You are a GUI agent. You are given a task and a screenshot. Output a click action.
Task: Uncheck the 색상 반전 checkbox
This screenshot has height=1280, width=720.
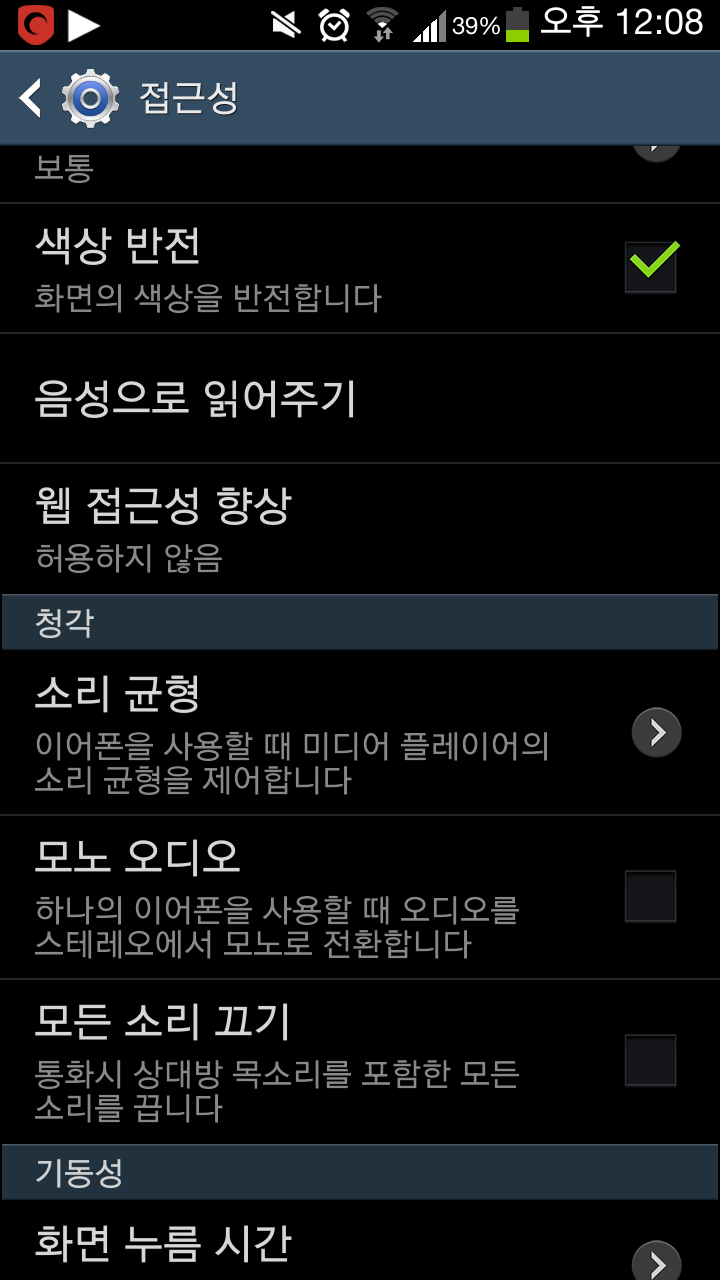651,267
